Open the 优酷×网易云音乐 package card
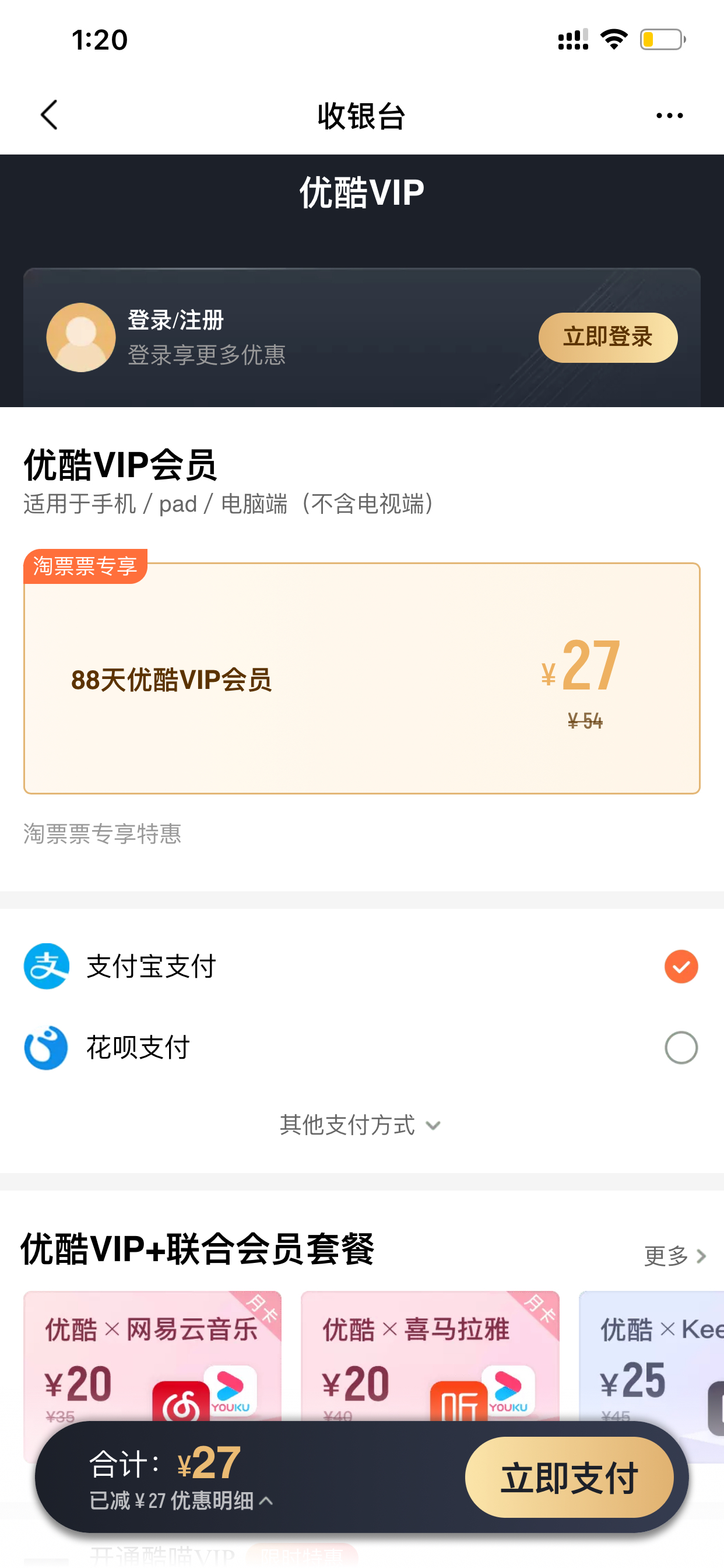 pos(152,1357)
